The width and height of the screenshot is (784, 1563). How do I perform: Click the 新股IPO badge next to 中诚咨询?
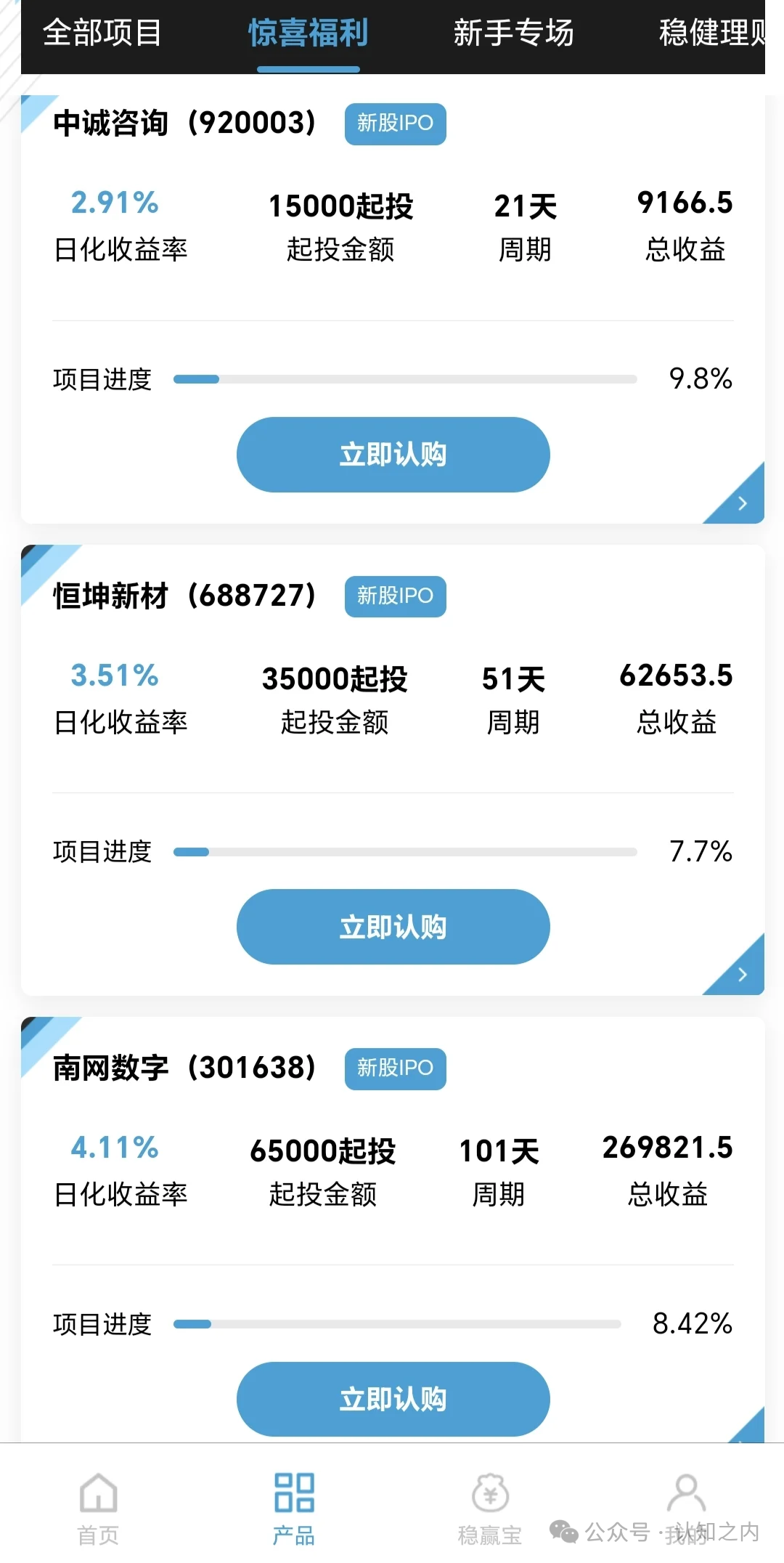pos(395,123)
